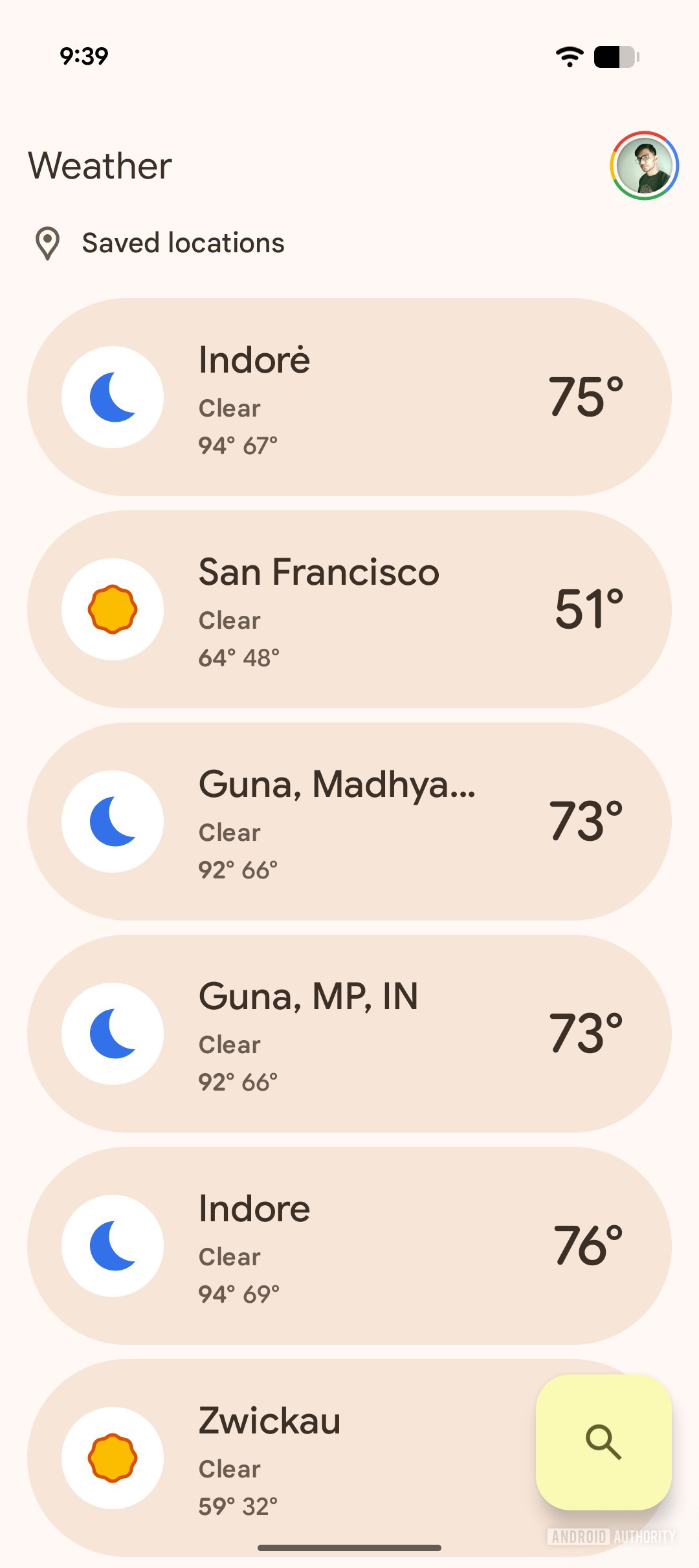Click the Saved locations label

tap(183, 244)
